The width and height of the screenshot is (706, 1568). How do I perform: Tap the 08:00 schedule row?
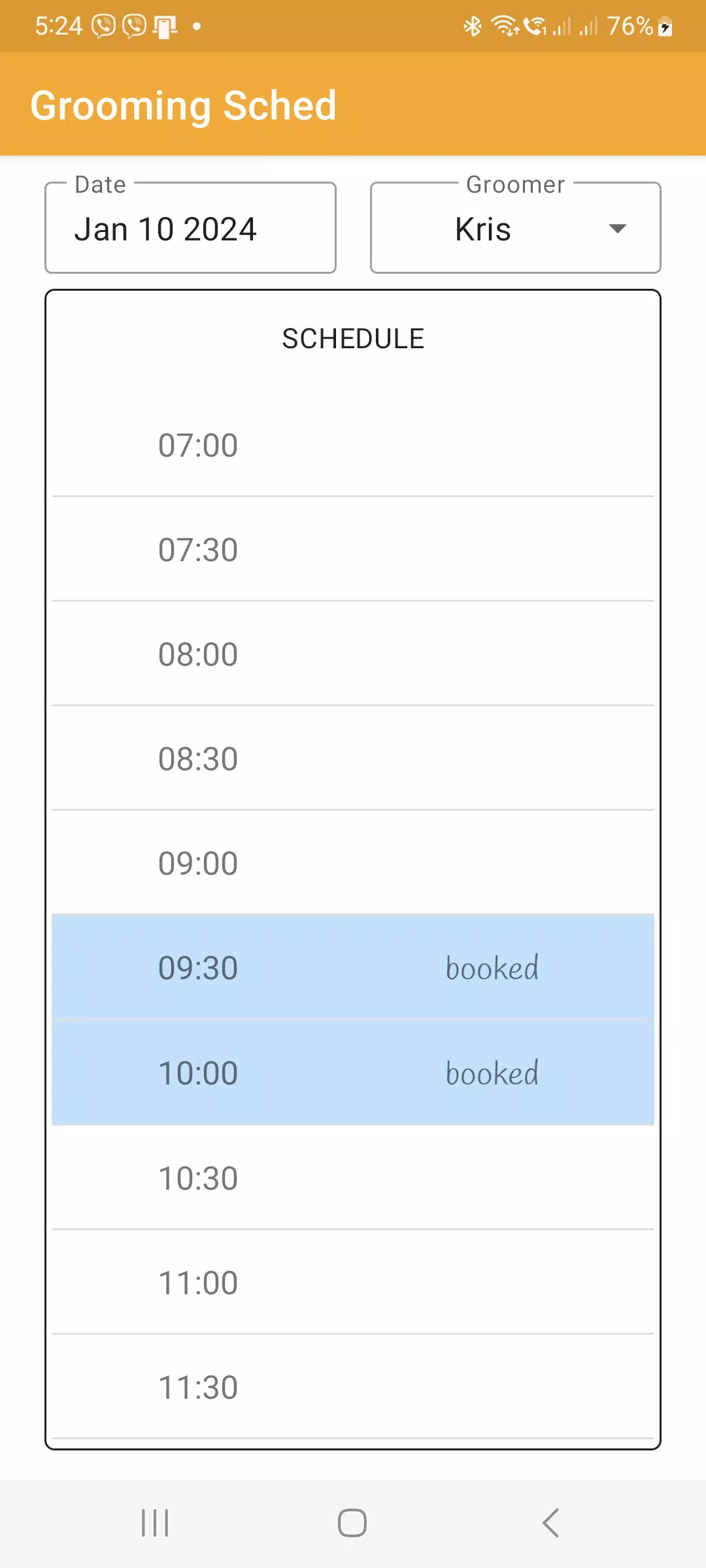[353, 654]
